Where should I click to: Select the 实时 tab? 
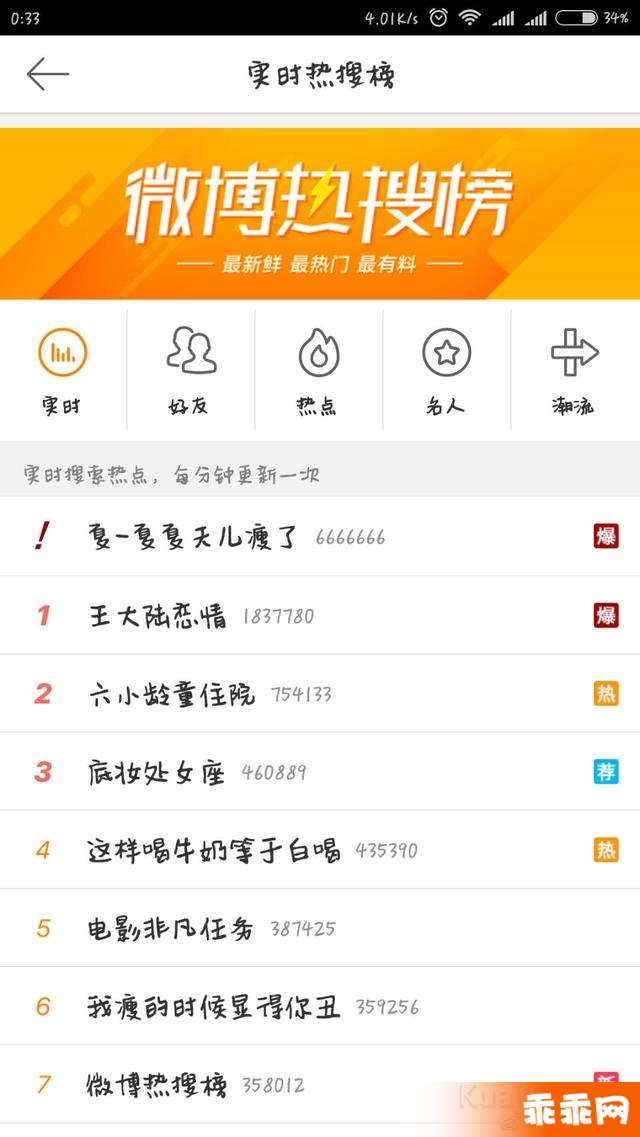click(62, 370)
